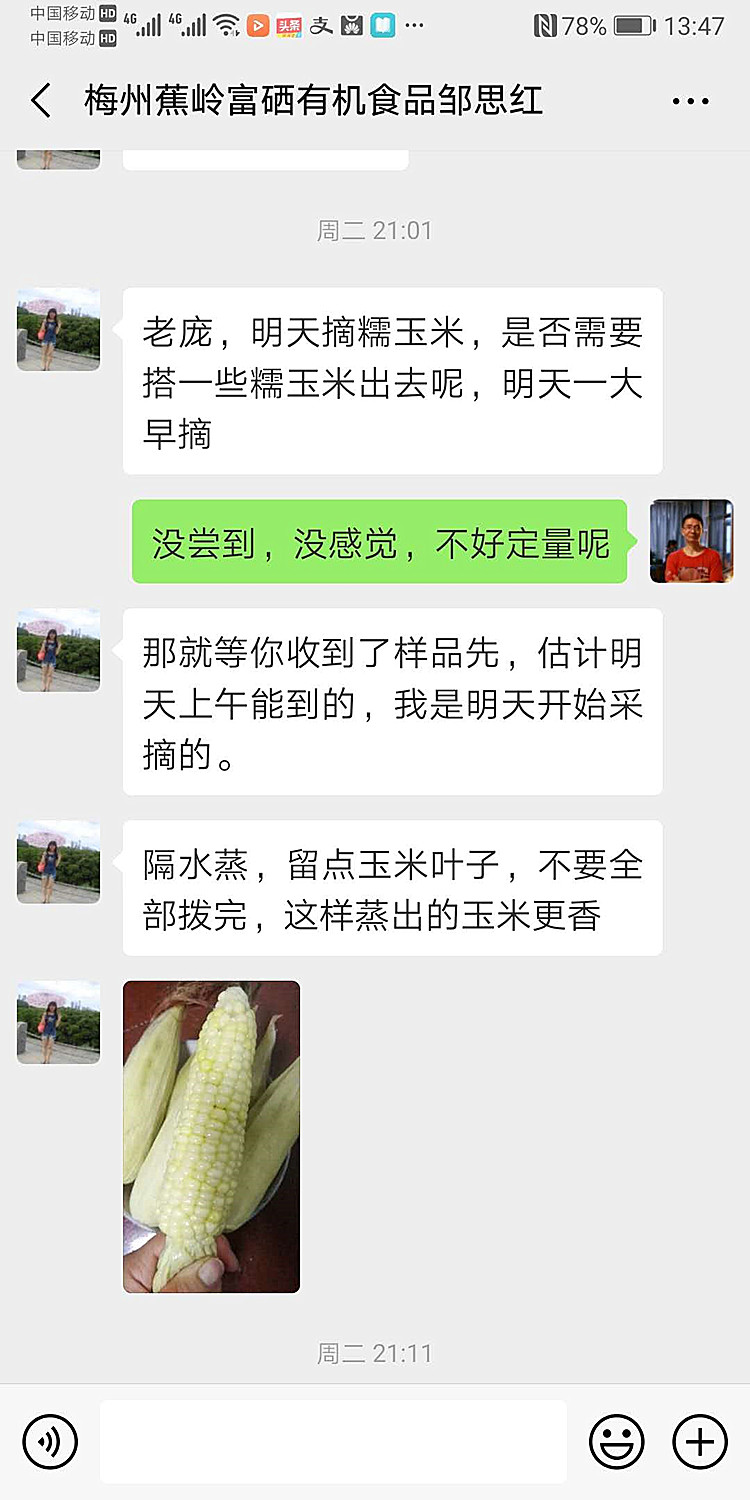This screenshot has width=750, height=1500.
Task: View the corn photo full screen
Action: click(211, 1136)
